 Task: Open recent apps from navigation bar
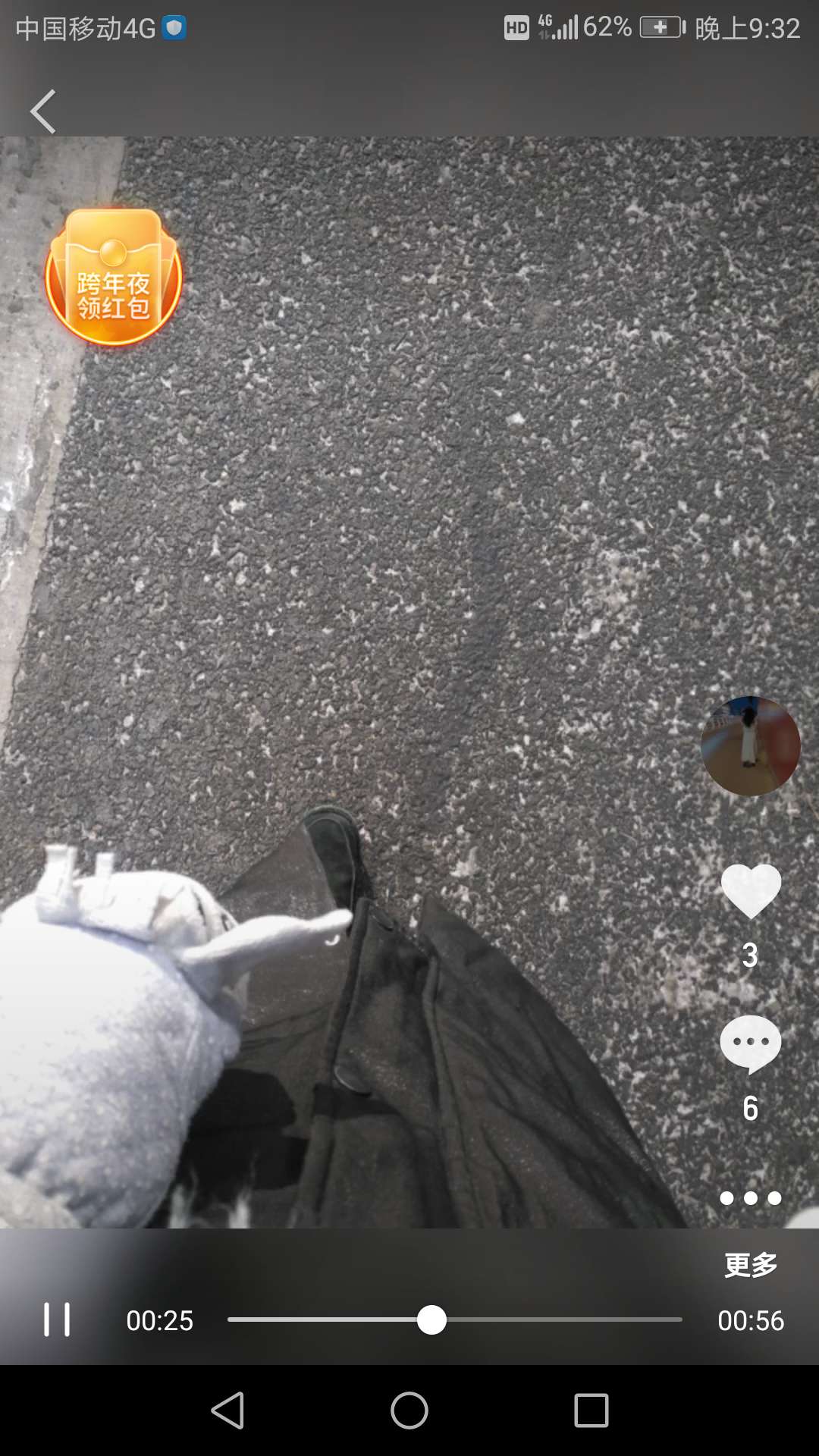tap(591, 1410)
